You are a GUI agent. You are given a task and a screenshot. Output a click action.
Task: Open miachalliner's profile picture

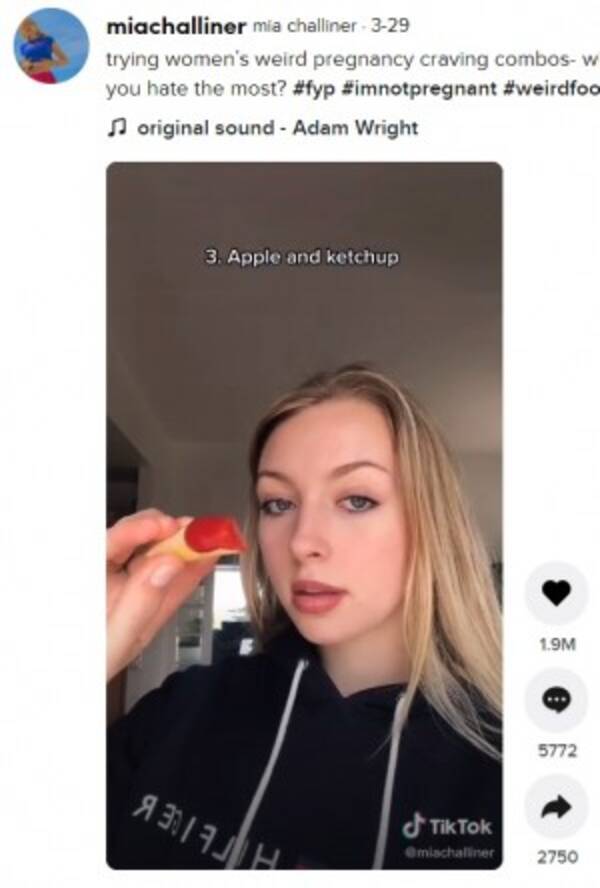click(50, 46)
